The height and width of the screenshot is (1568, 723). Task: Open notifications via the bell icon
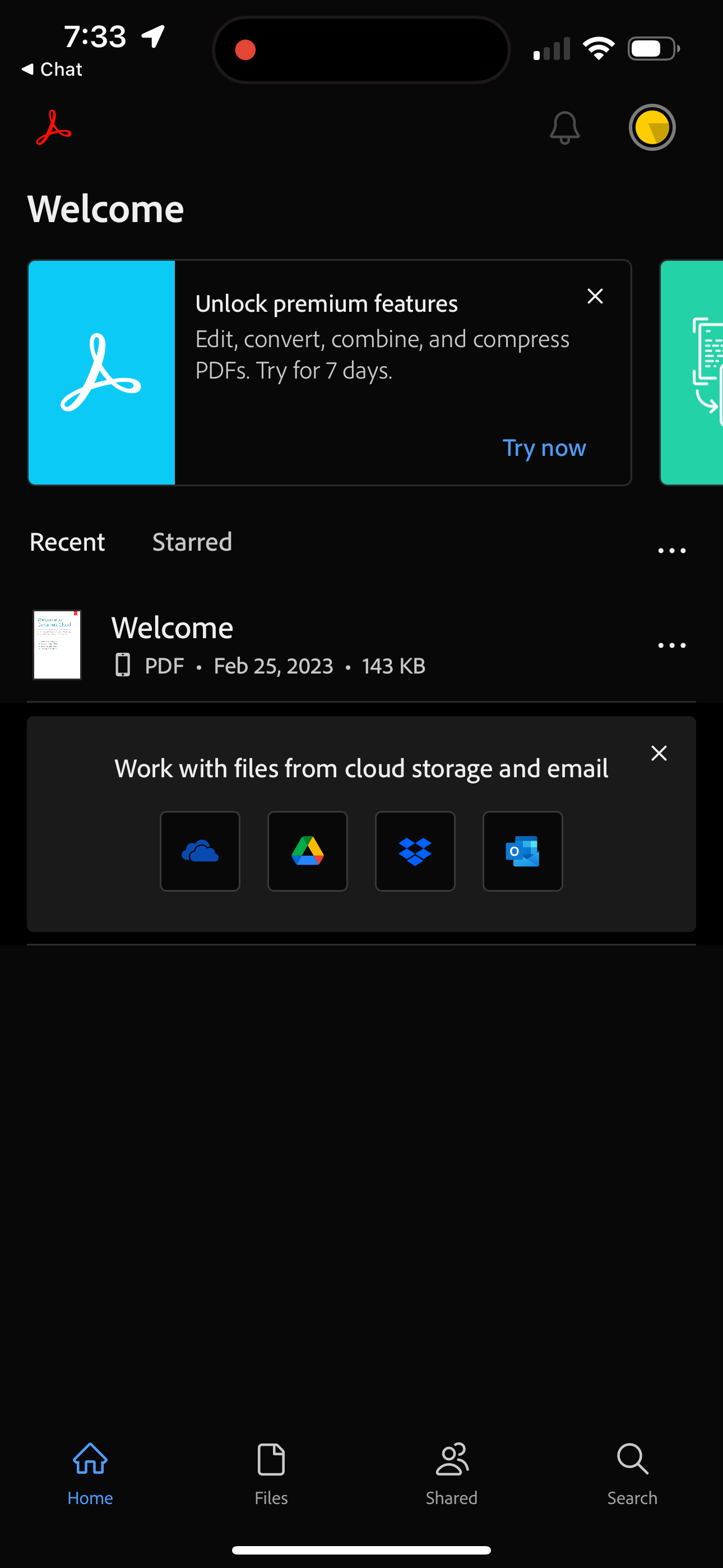coord(564,128)
